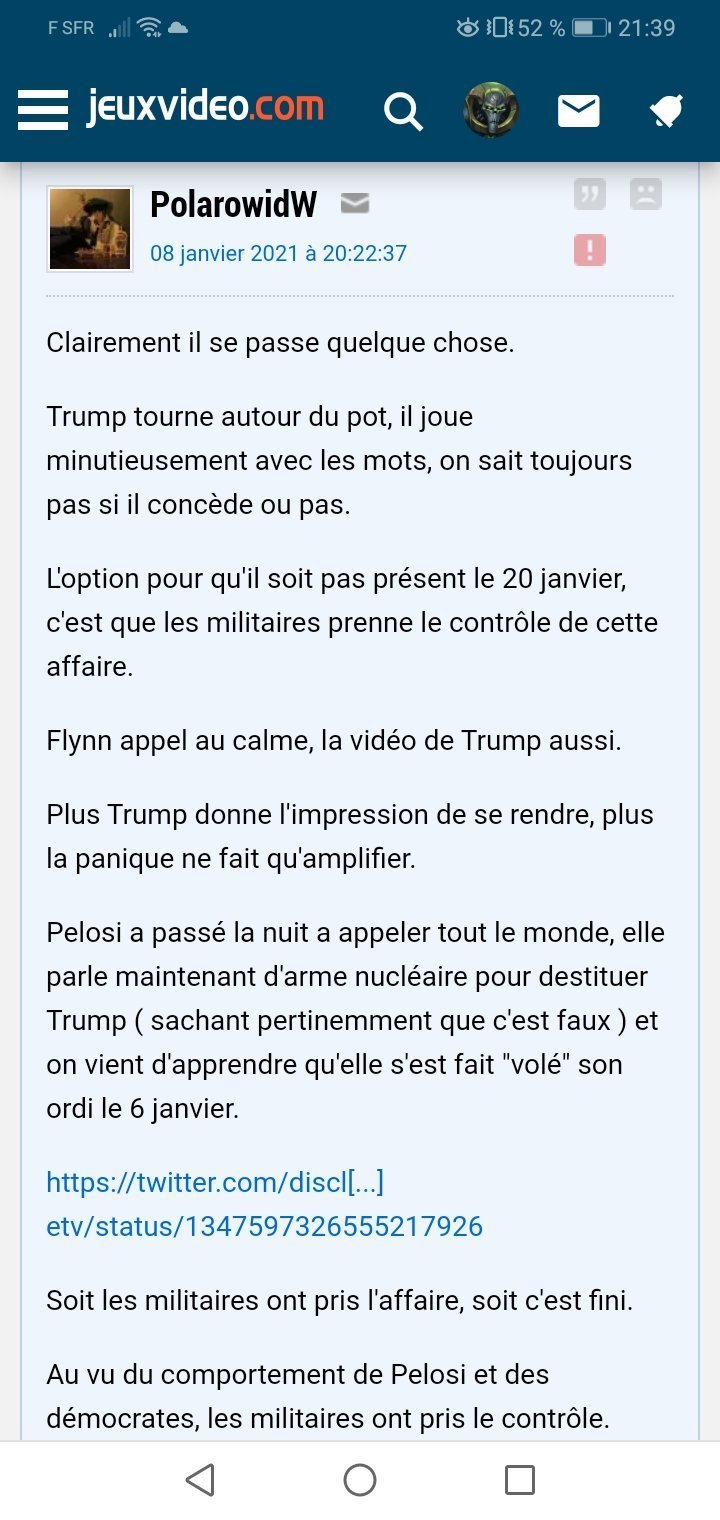
Task: Open PolarowidW's username profile link
Action: click(233, 204)
